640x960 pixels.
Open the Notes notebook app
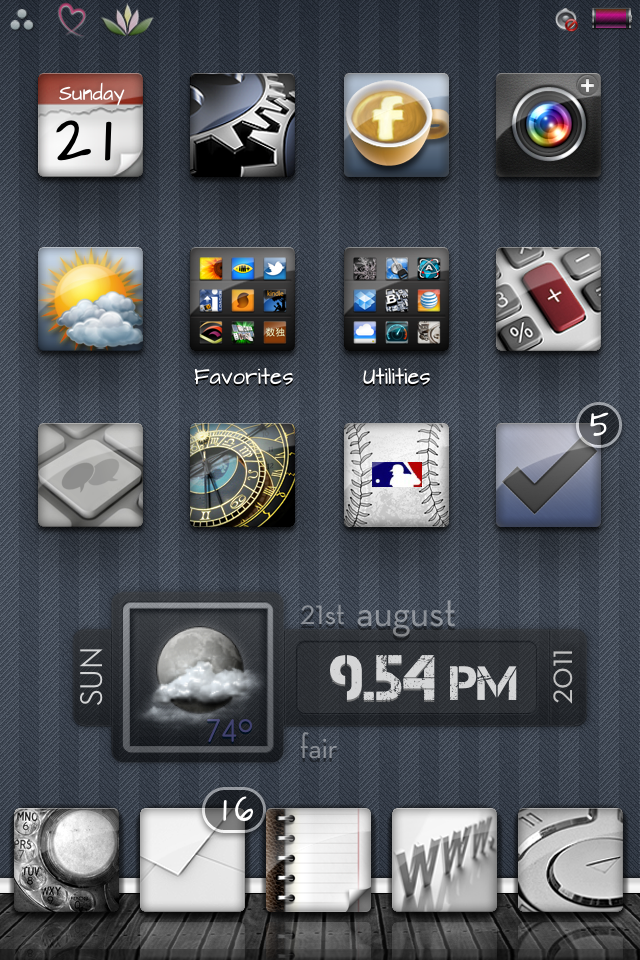318,860
